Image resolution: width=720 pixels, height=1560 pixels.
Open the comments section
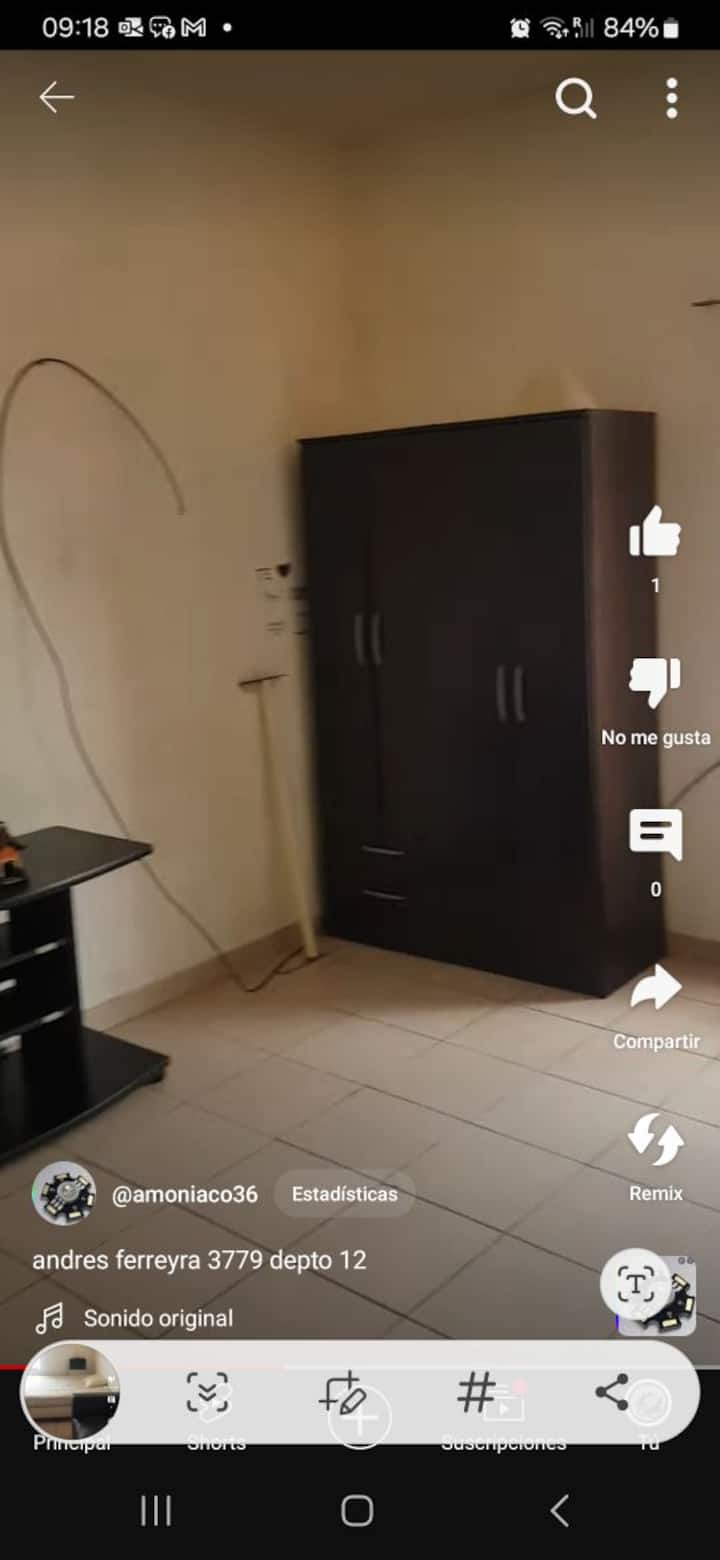(x=655, y=836)
